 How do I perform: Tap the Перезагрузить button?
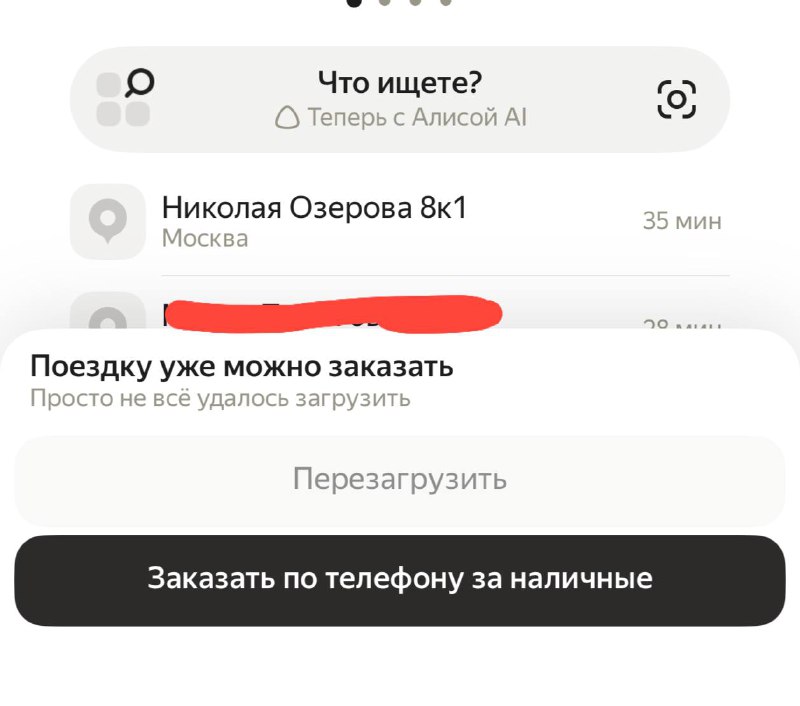(x=400, y=480)
